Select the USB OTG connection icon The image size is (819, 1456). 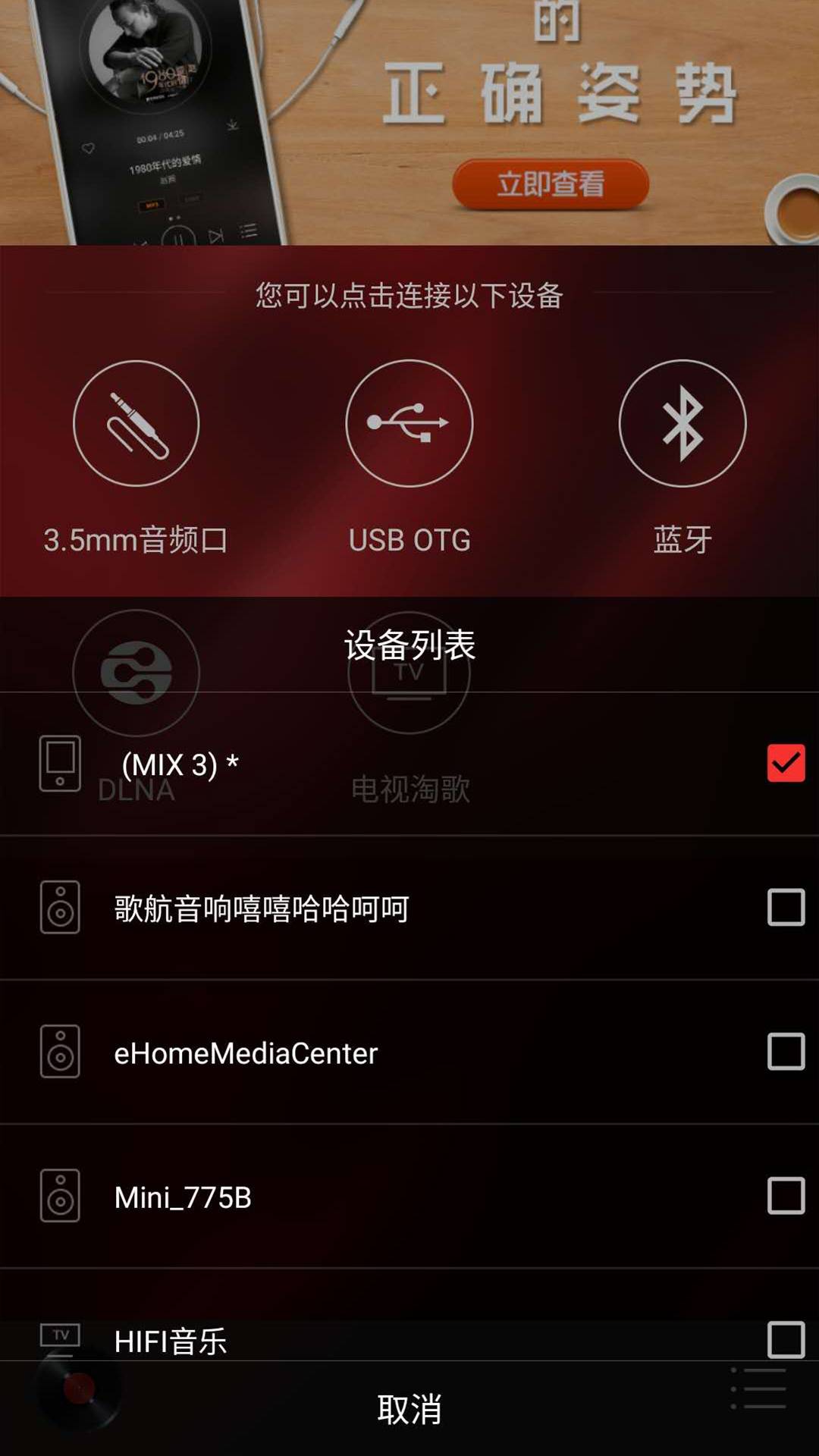pyautogui.click(x=409, y=423)
